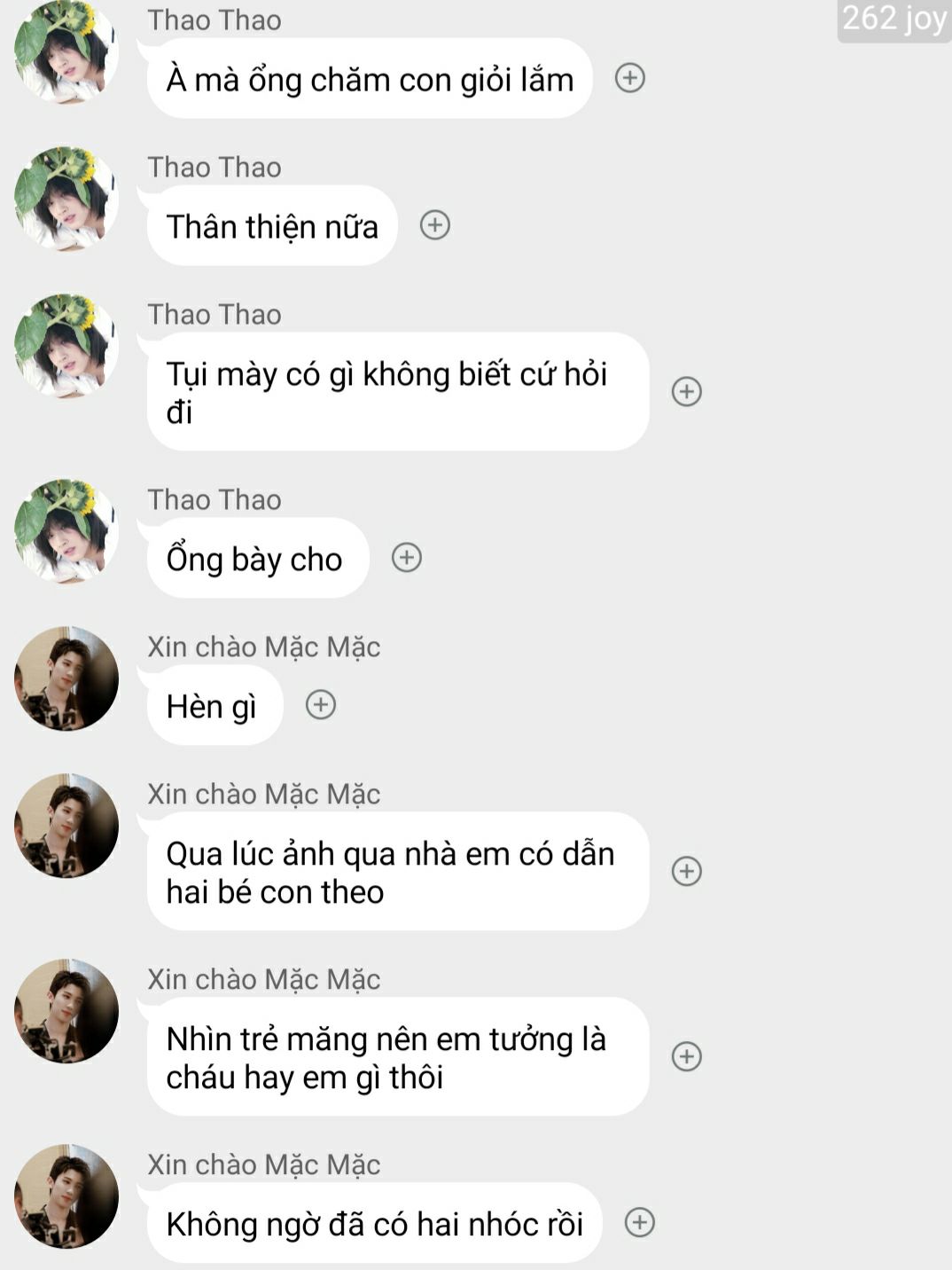
Task: Open plus icon next to "Tụi mày có gì không biết"
Action: click(686, 391)
